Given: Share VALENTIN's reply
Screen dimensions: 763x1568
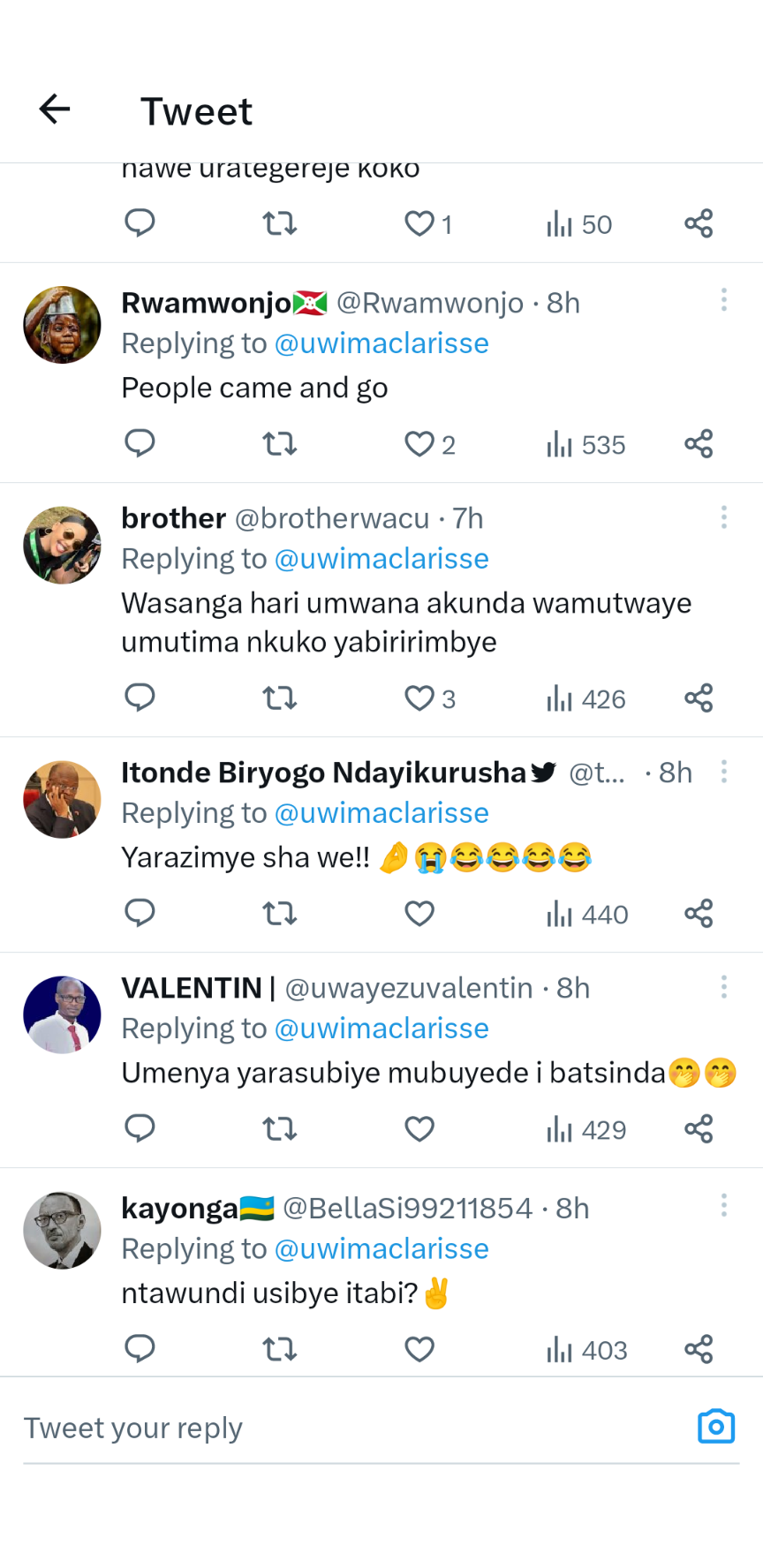Looking at the screenshot, I should tap(699, 1128).
